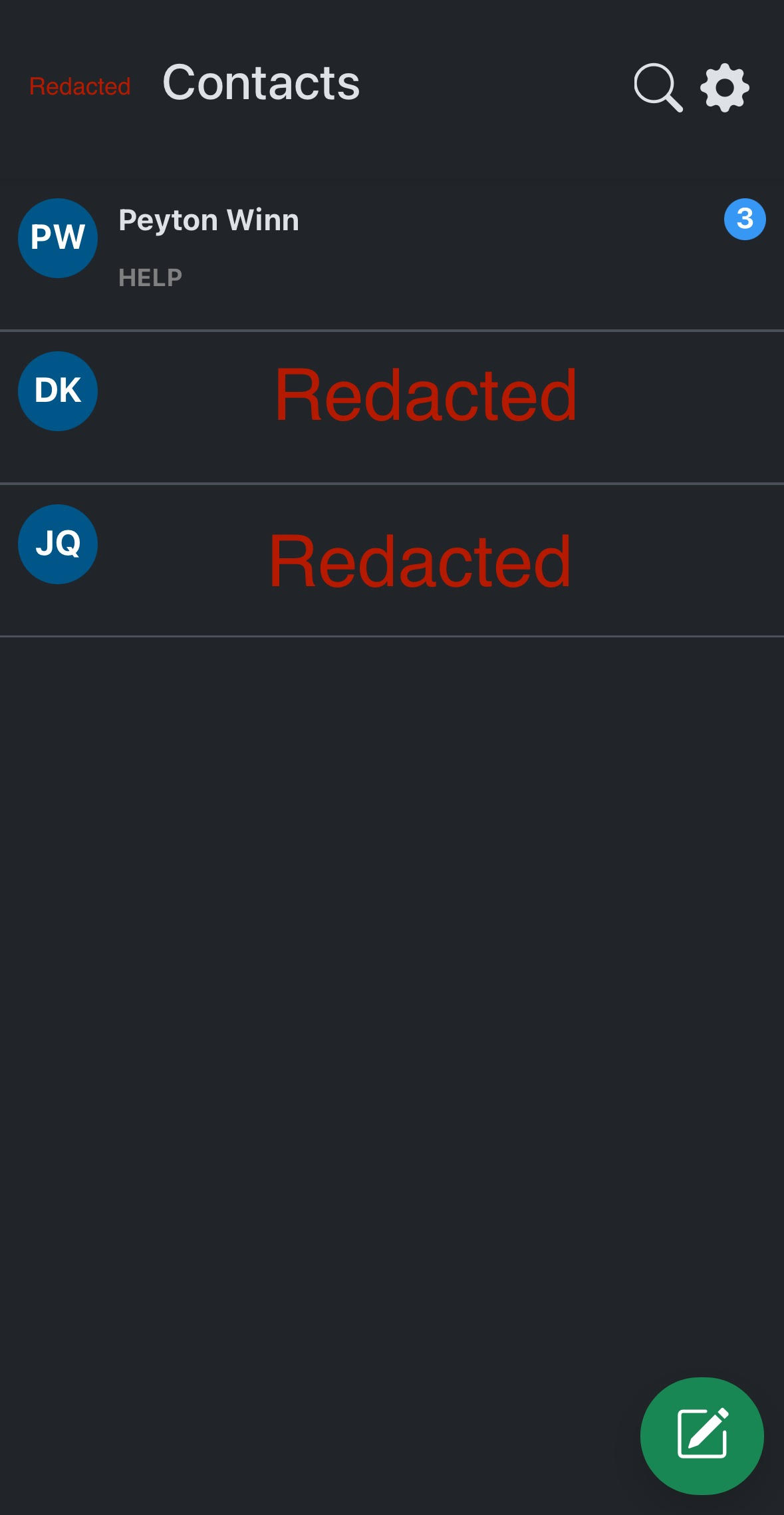
Task: Compose a new message with the green button
Action: pos(702,1435)
